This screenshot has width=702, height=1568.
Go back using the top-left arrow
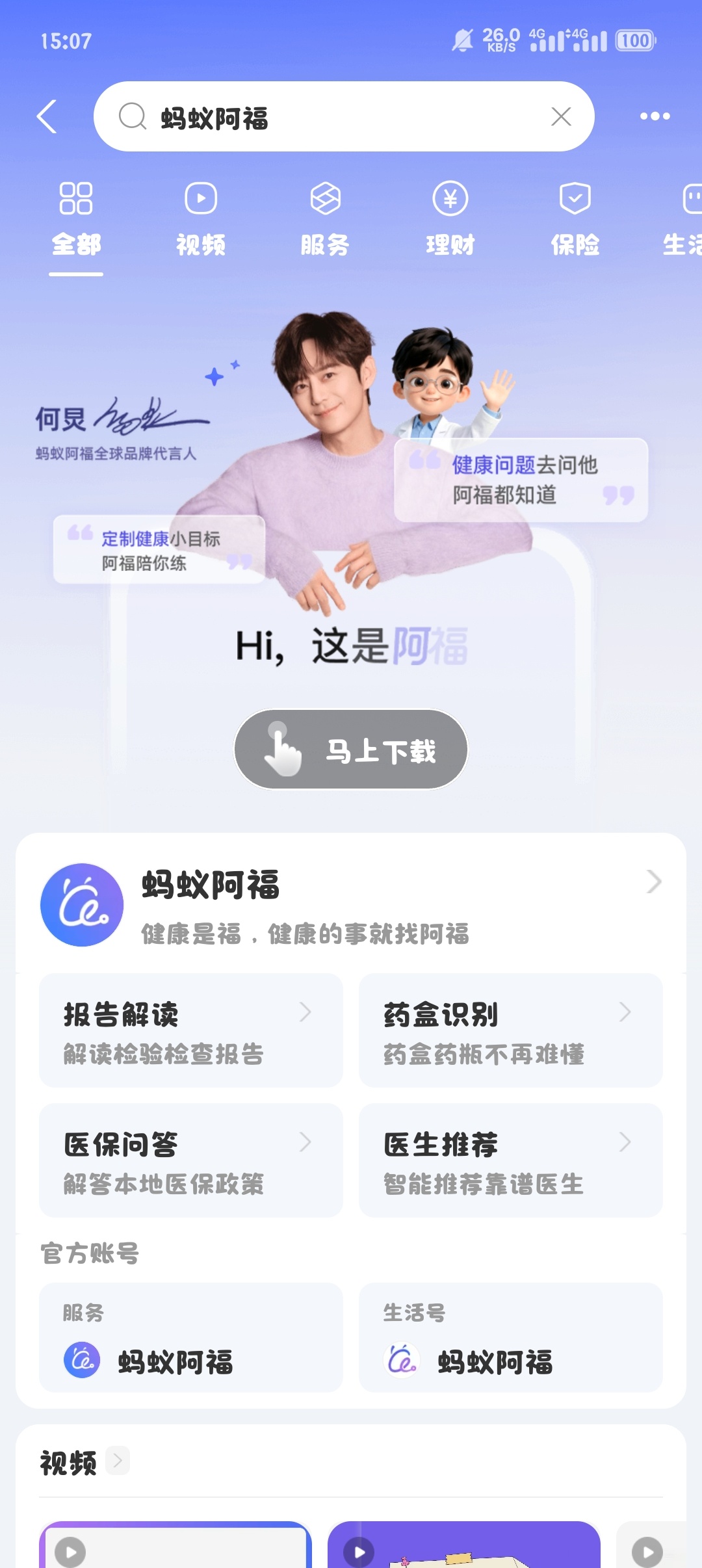(x=47, y=117)
